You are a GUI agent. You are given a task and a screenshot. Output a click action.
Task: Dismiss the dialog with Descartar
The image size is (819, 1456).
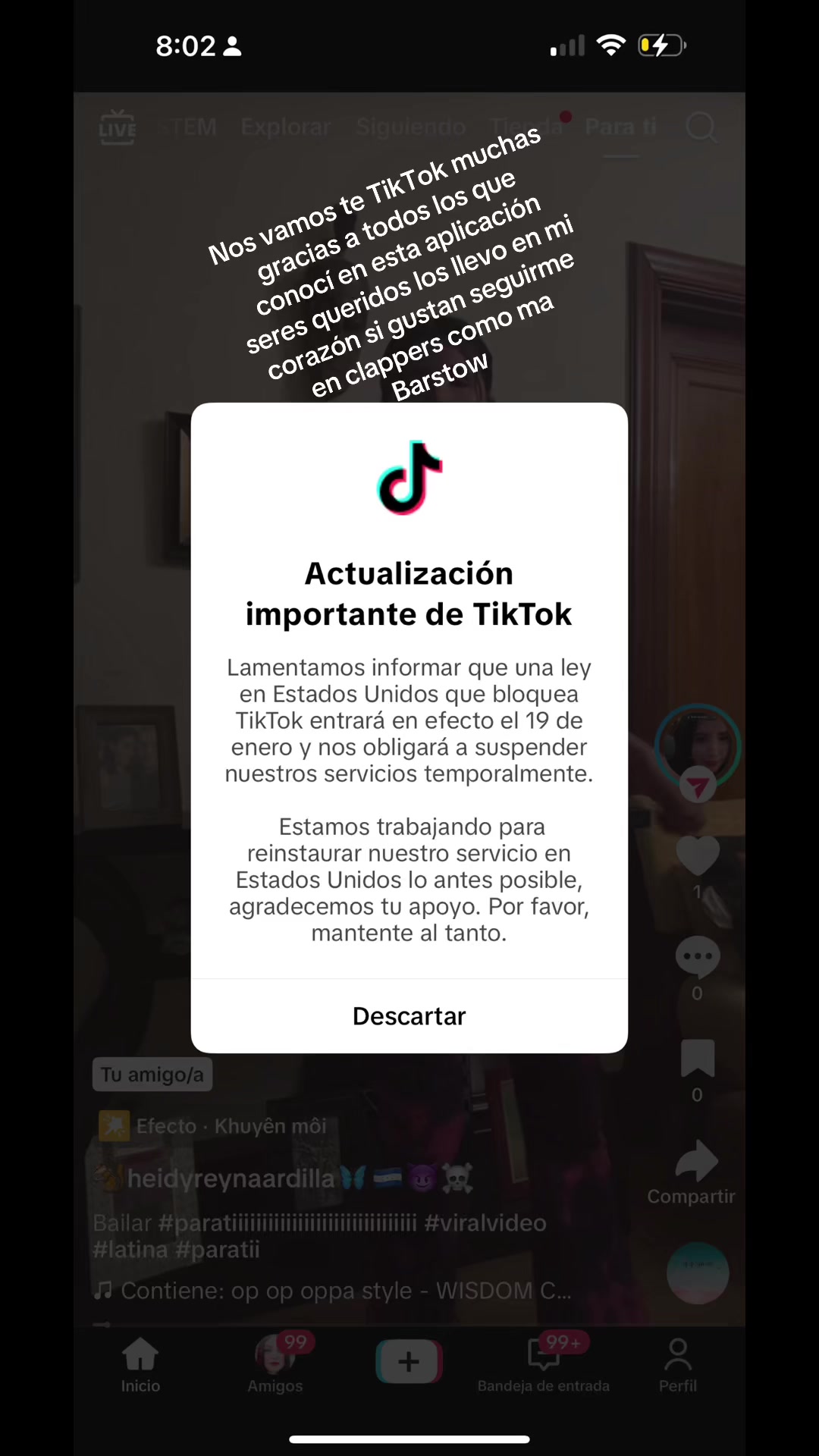[x=409, y=1016]
